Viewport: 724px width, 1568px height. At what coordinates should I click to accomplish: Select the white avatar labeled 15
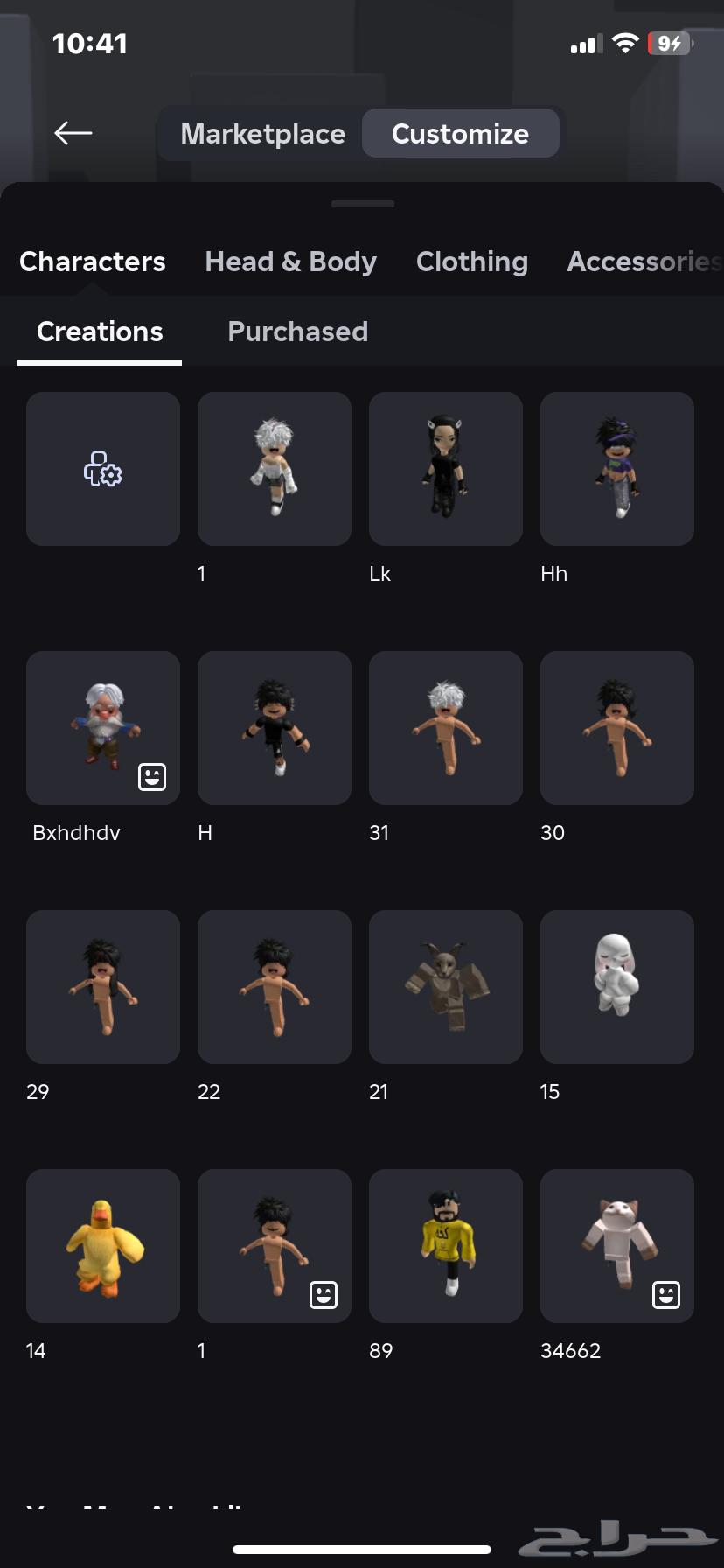(x=617, y=987)
